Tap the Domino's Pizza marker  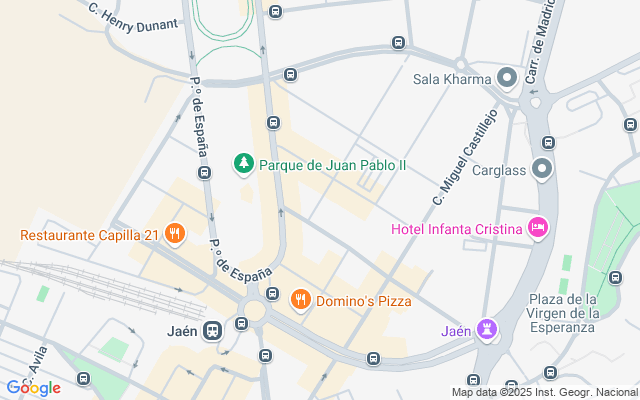tap(300, 300)
